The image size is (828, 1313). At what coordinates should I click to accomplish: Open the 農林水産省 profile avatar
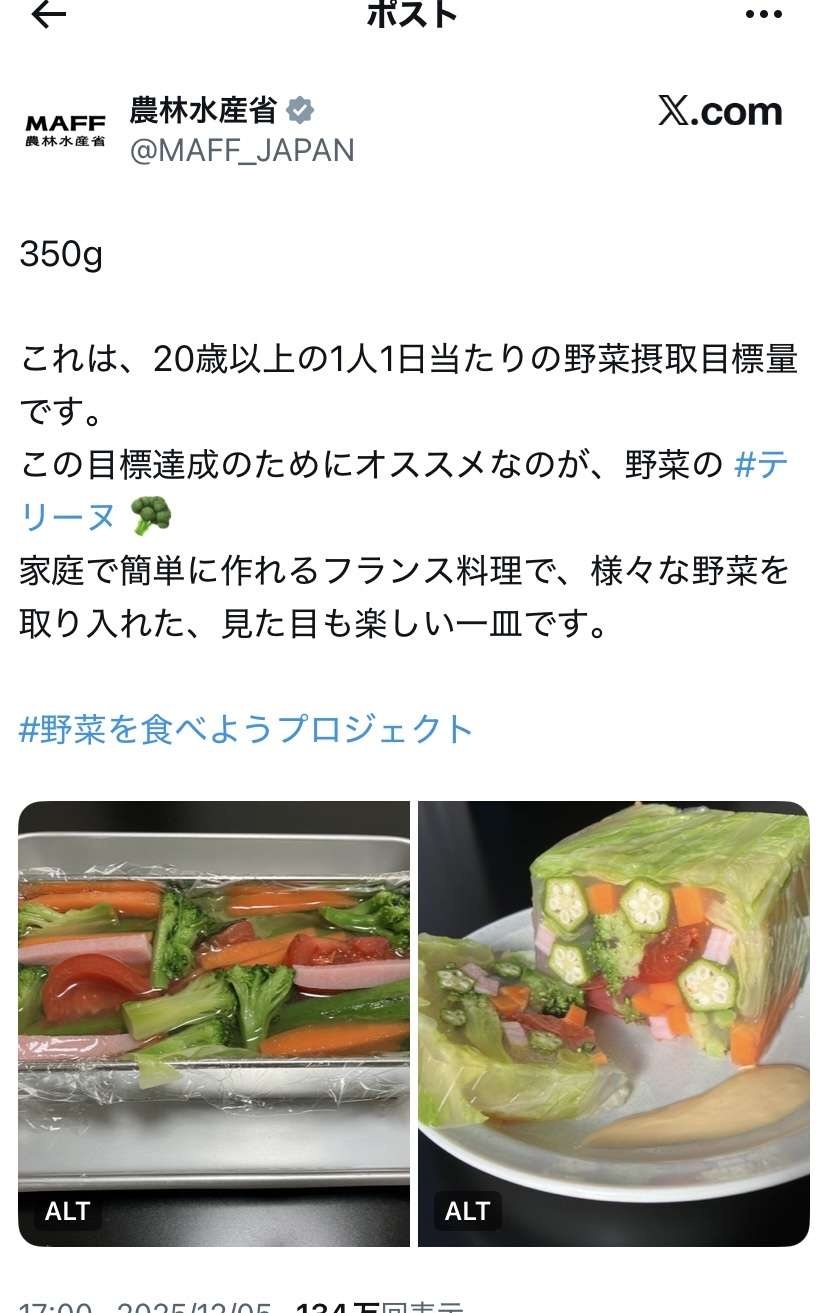point(65,130)
